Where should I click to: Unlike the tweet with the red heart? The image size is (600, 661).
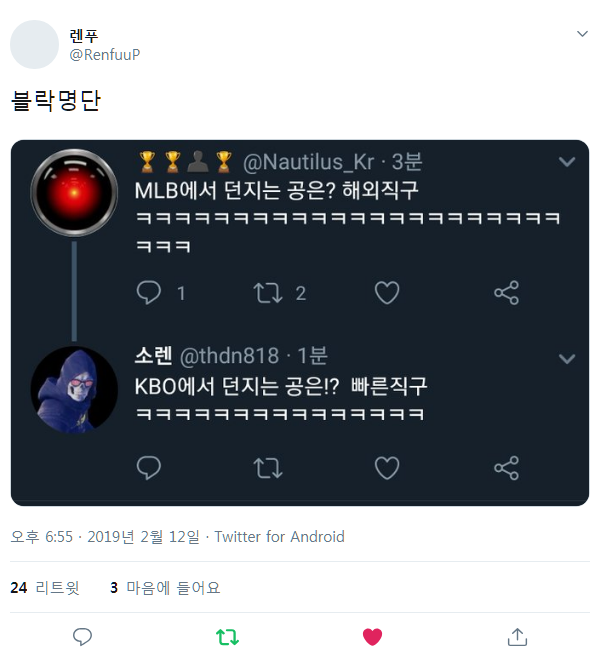pos(372,636)
